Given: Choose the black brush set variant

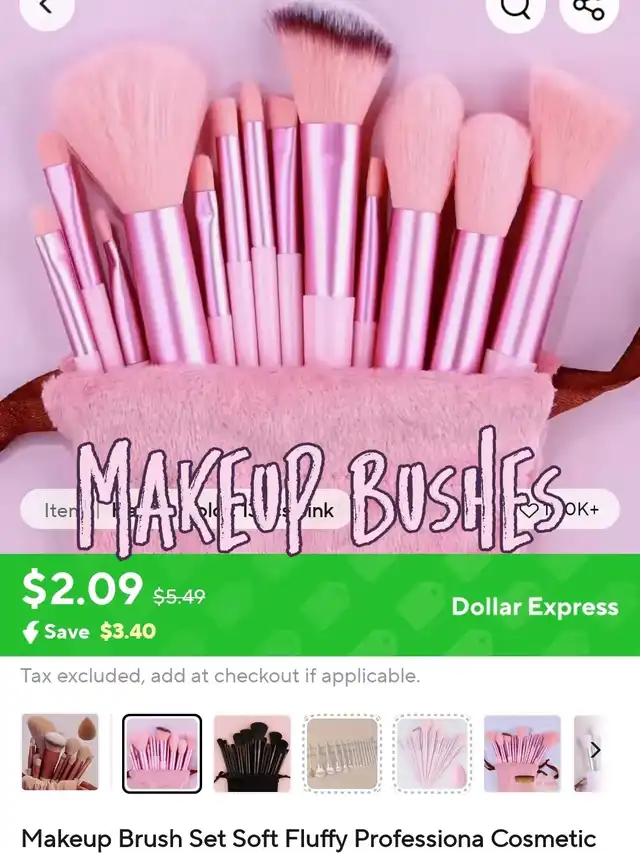Looking at the screenshot, I should (x=252, y=753).
